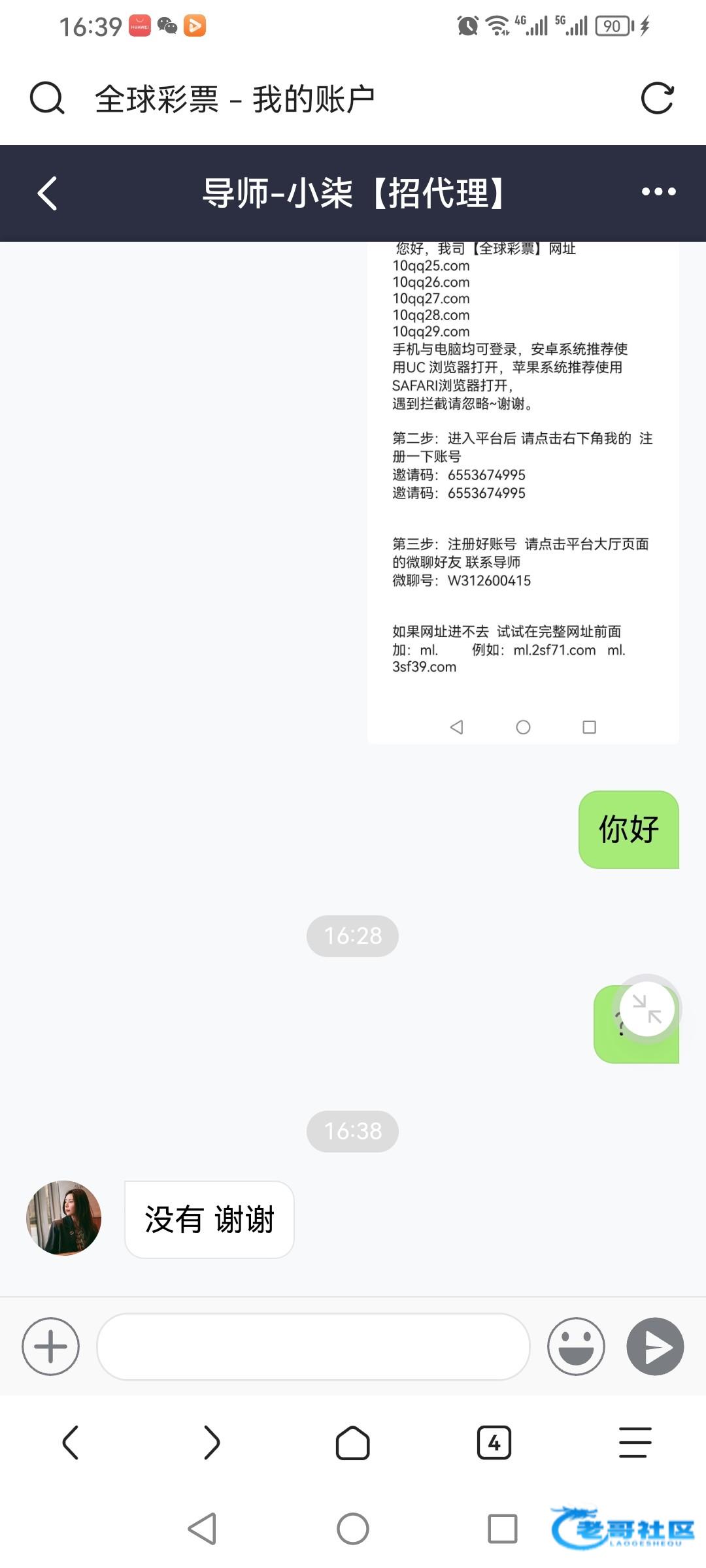This screenshot has height=1568, width=706.
Task: Tap the system home circle button
Action: pos(352,1529)
